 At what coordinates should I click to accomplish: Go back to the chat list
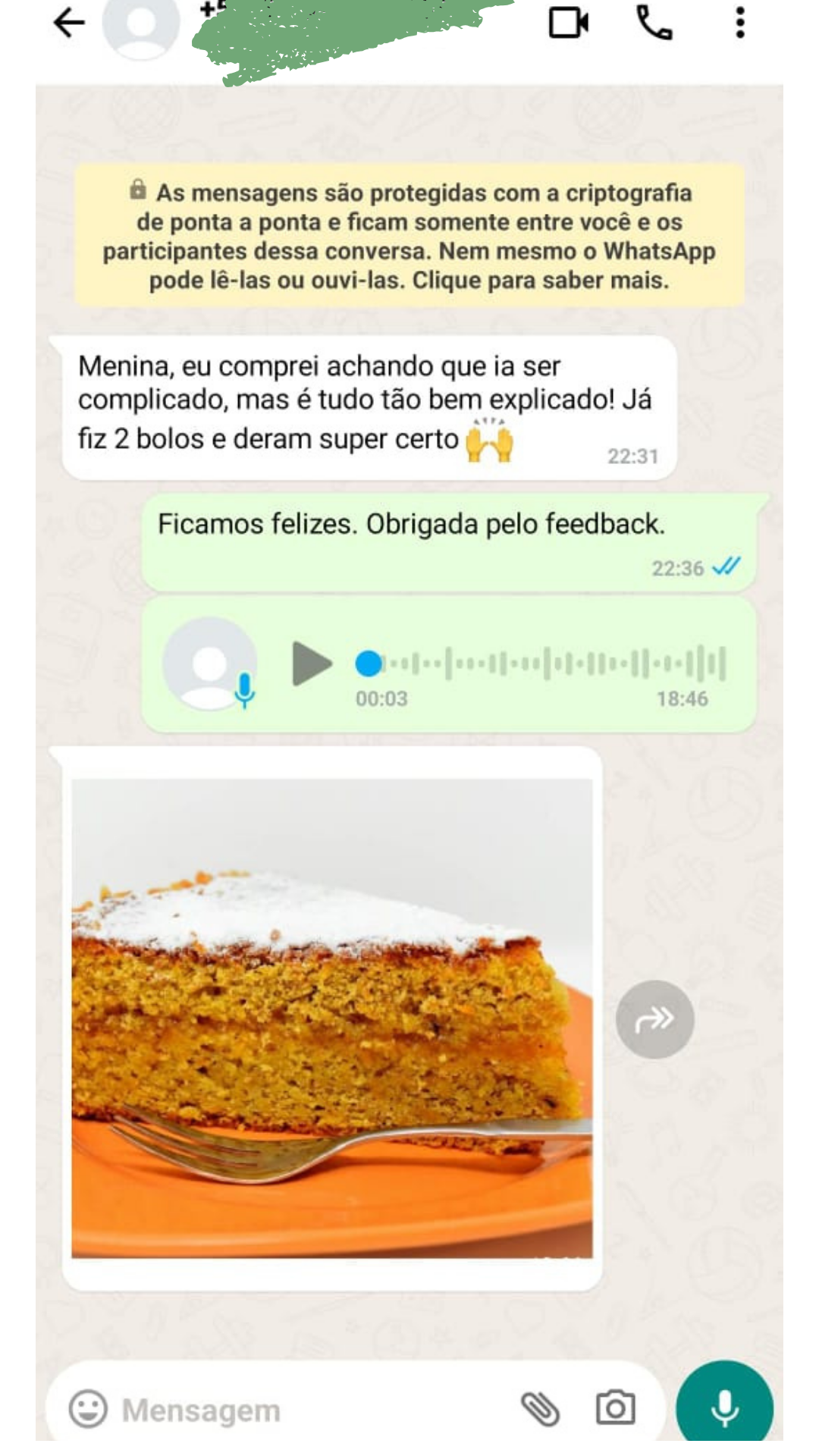click(69, 23)
